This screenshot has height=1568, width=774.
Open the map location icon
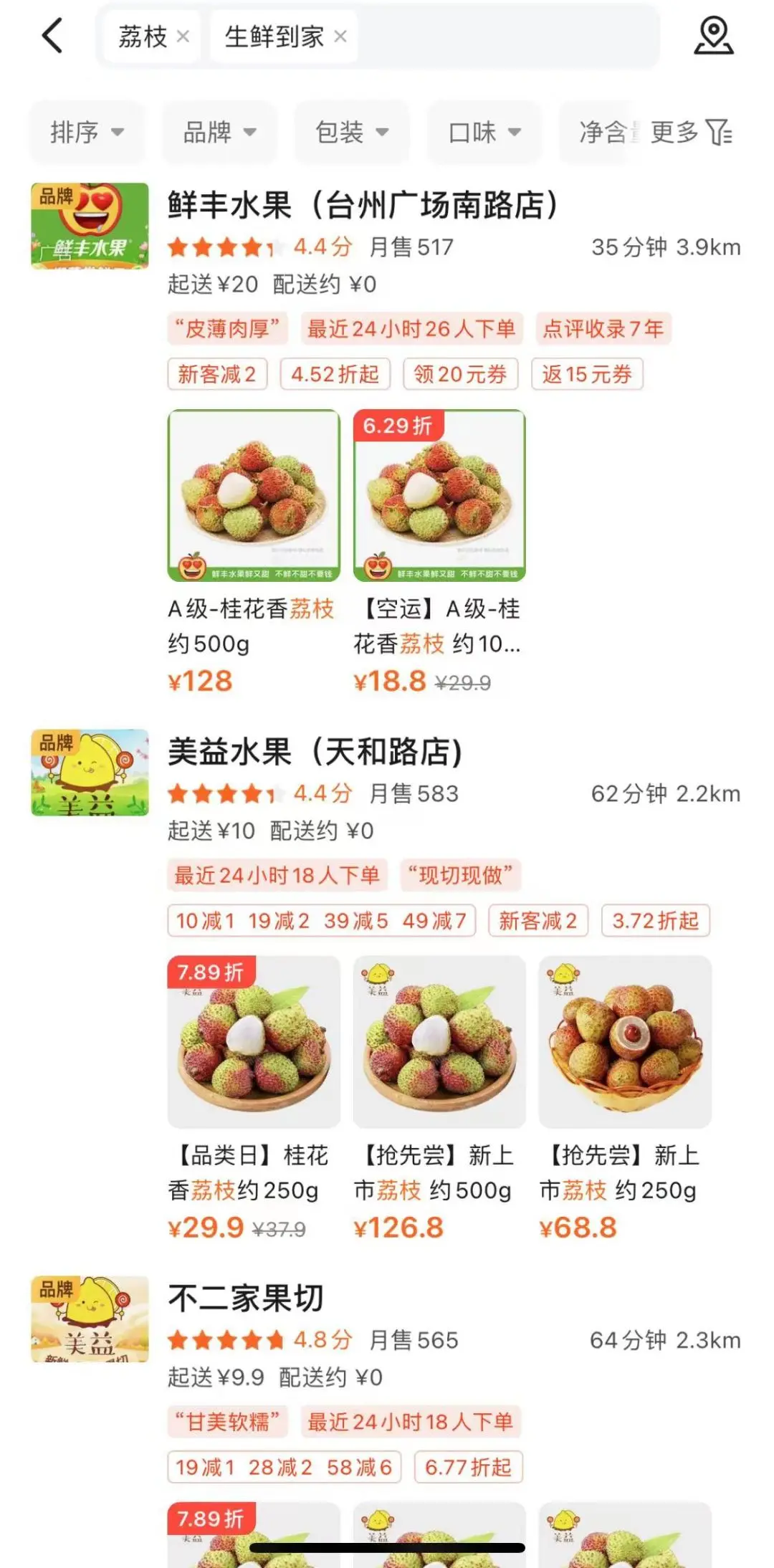point(713,37)
